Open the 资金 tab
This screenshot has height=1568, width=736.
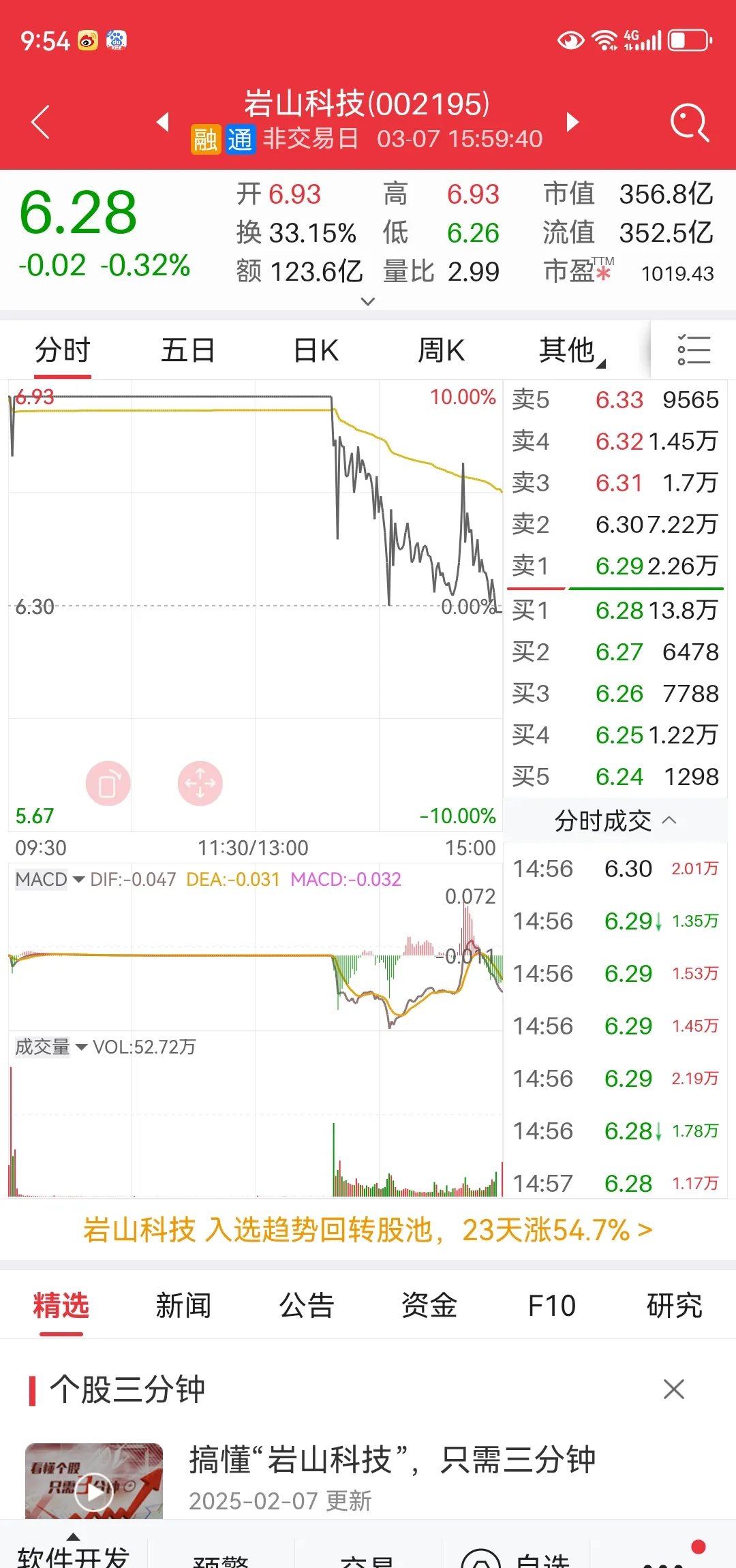429,1306
